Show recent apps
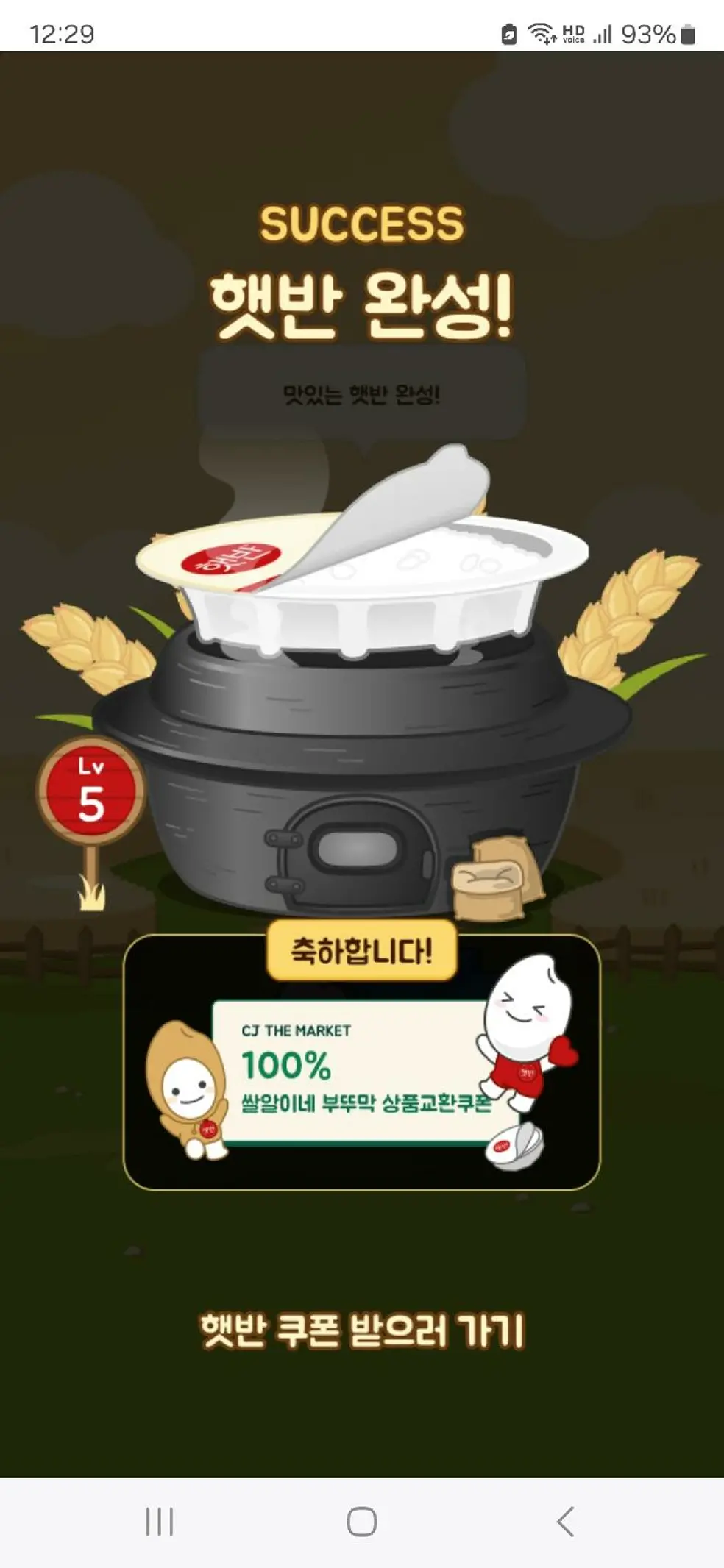The height and width of the screenshot is (1568, 724). click(159, 1522)
